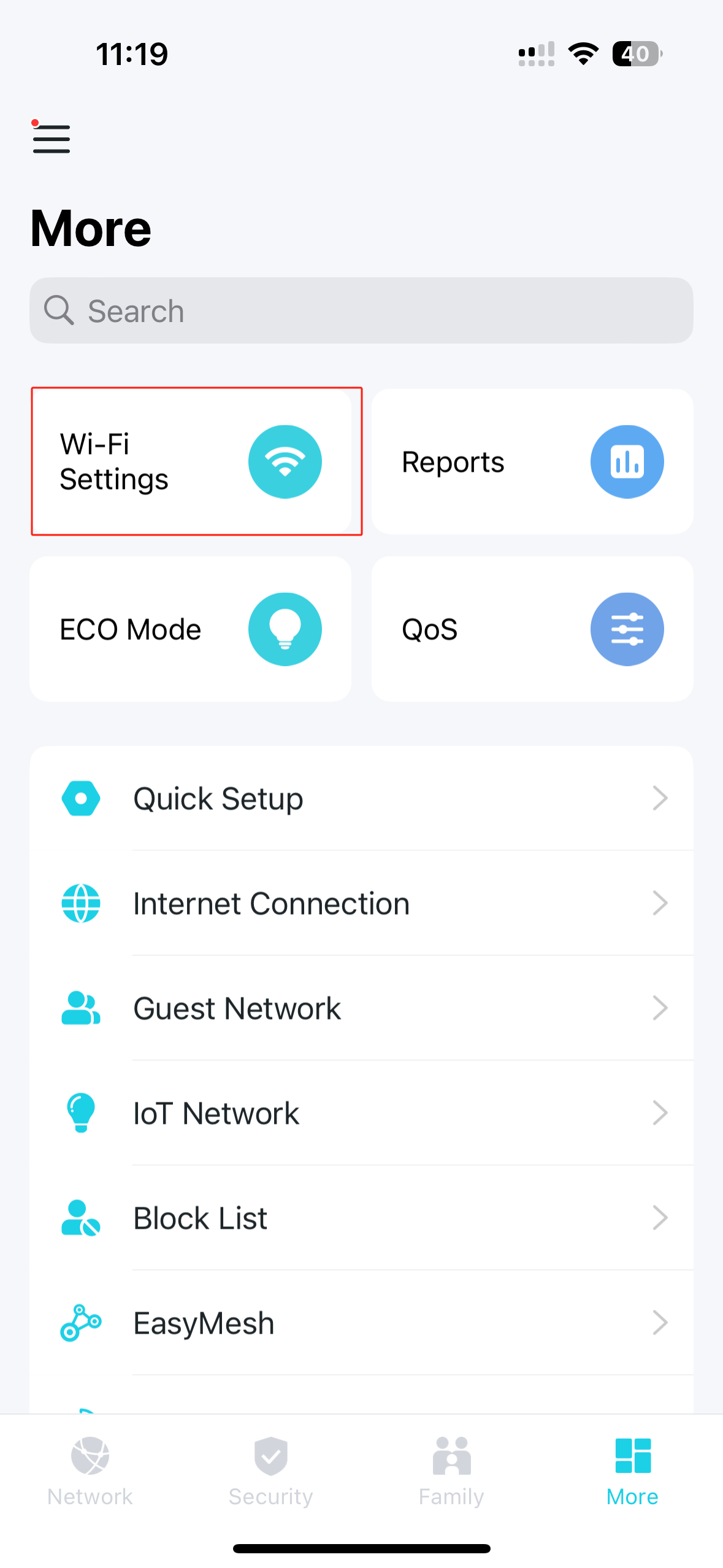Viewport: 723px width, 1568px height.
Task: Open EasyMesh via its mesh-nodes icon
Action: pyautogui.click(x=81, y=1323)
